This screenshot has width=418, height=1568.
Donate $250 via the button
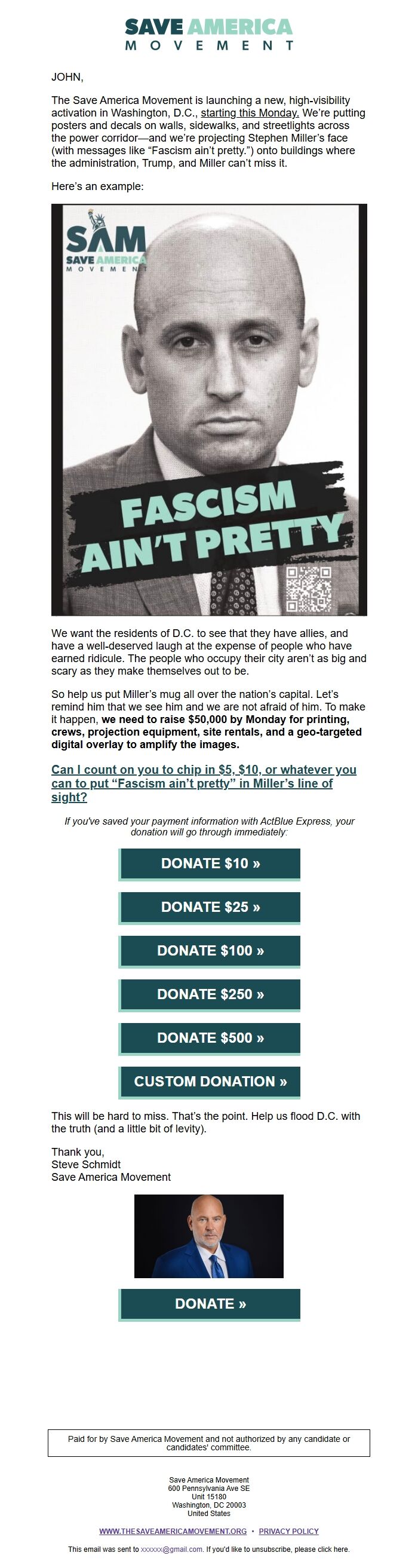click(x=210, y=995)
